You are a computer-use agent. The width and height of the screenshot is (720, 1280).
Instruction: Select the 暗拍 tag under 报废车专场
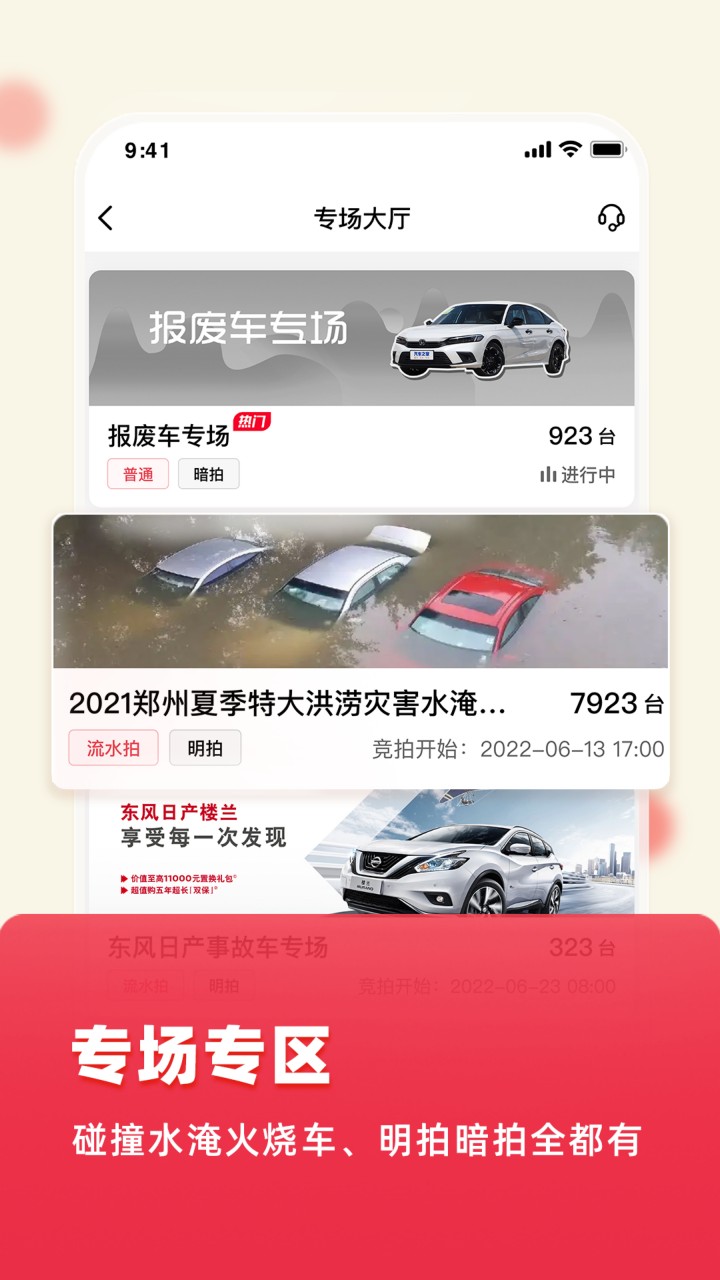[208, 474]
